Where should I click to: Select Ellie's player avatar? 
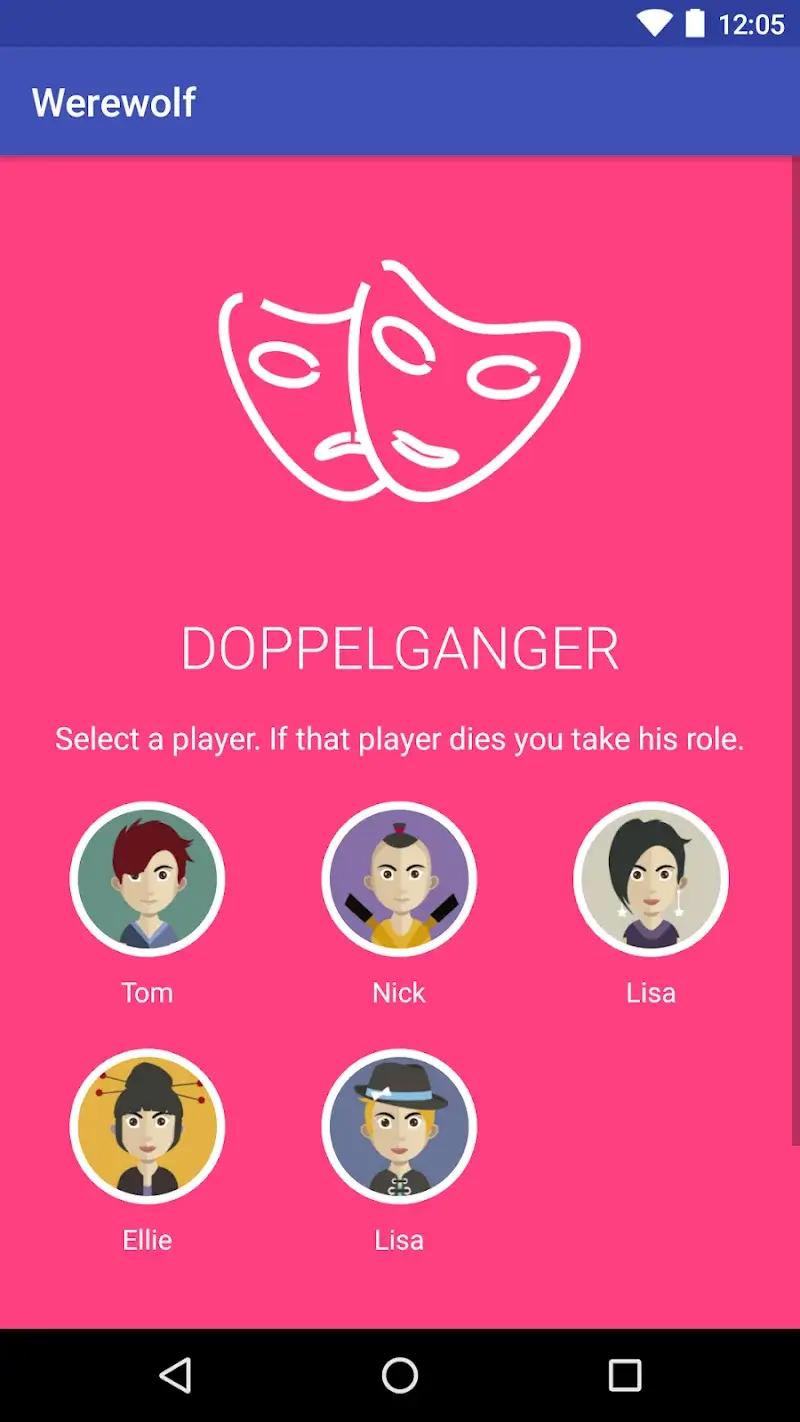[x=147, y=1125]
